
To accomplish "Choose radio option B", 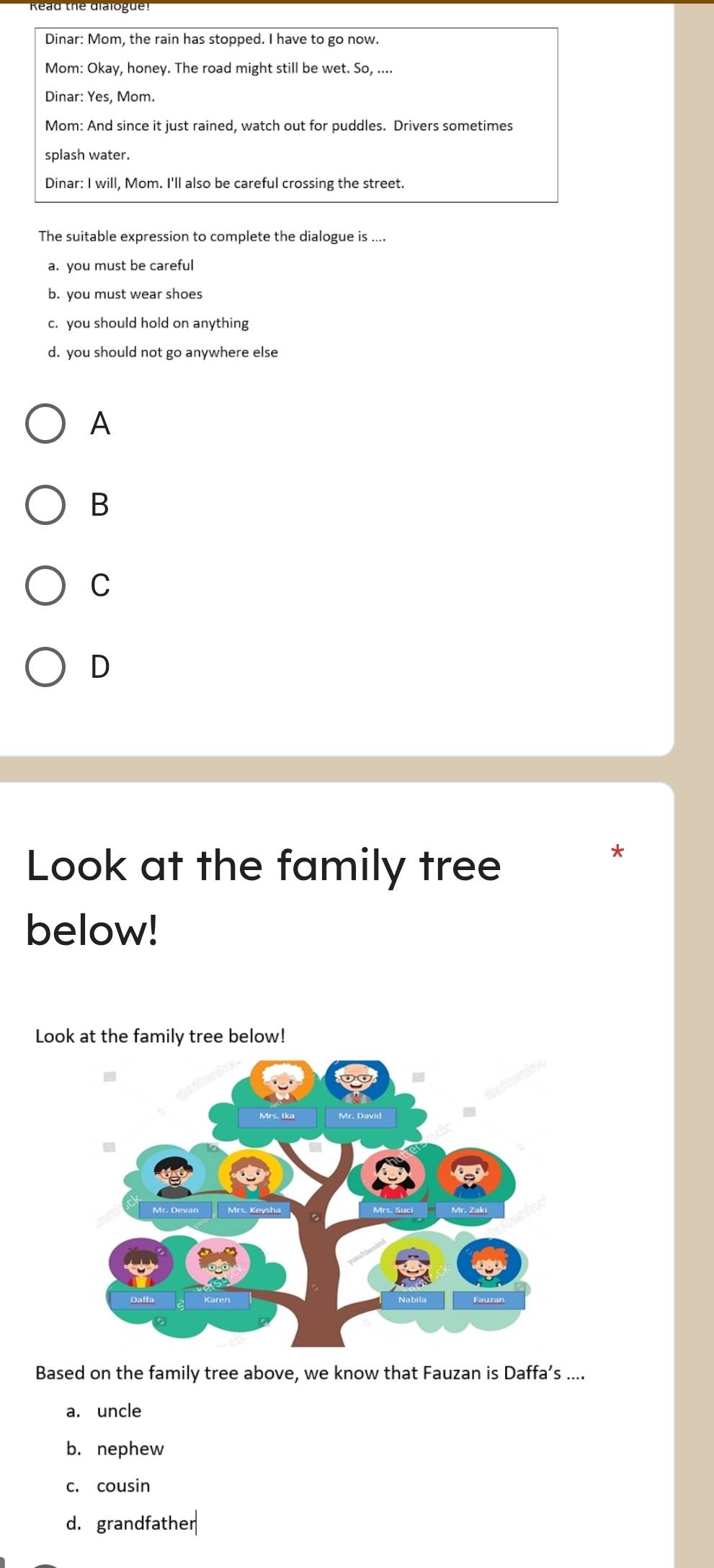I will 45,505.
